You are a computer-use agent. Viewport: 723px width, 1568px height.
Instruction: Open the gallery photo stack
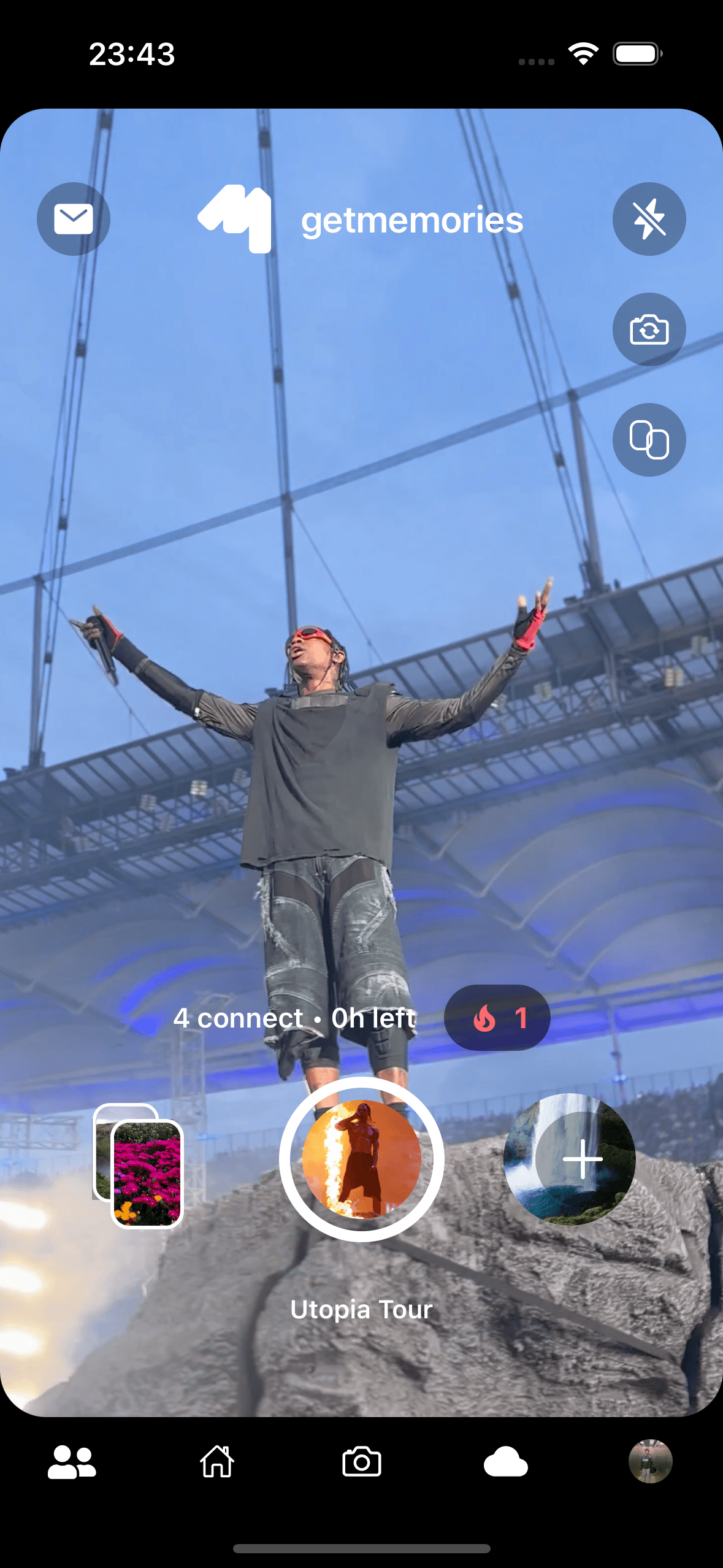[x=139, y=1166]
